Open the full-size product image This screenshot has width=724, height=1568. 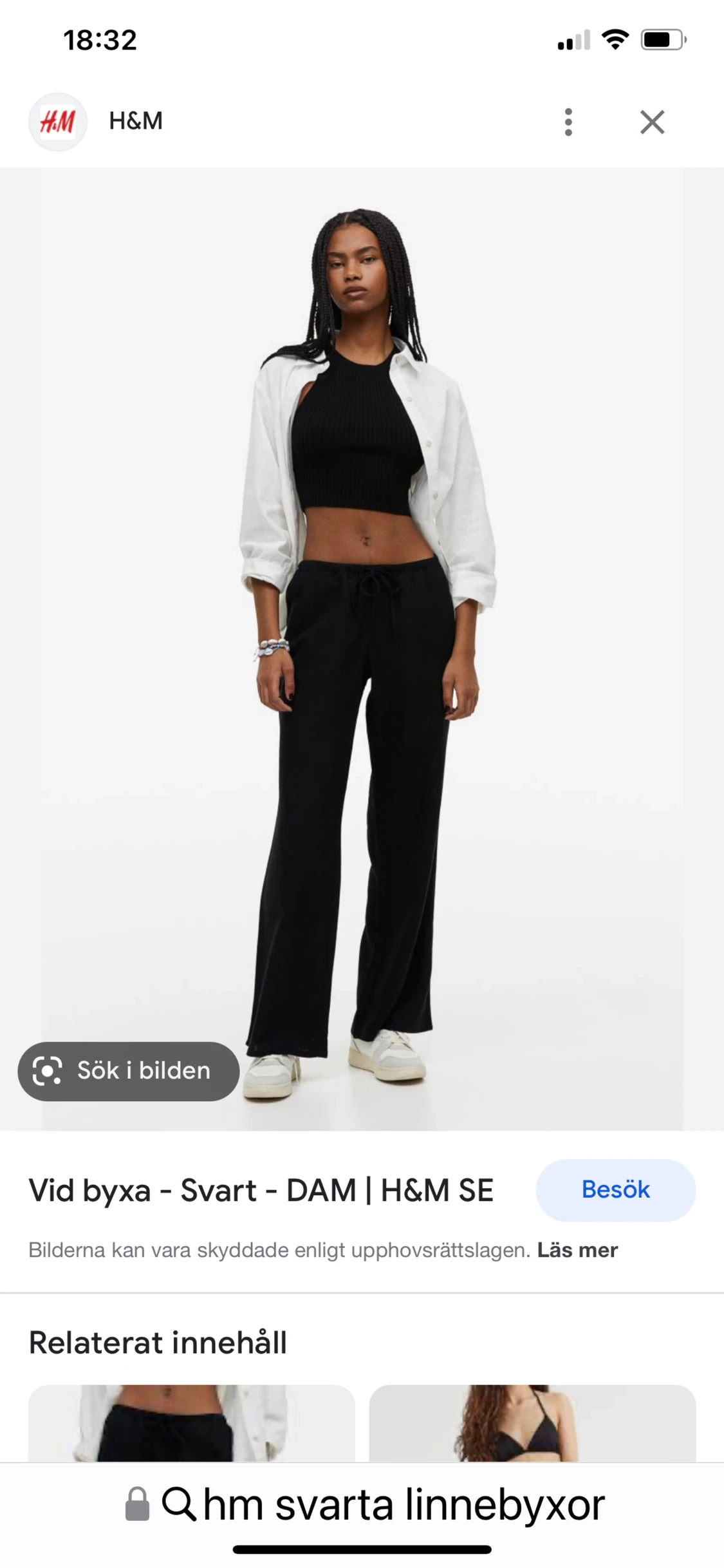pos(362,644)
